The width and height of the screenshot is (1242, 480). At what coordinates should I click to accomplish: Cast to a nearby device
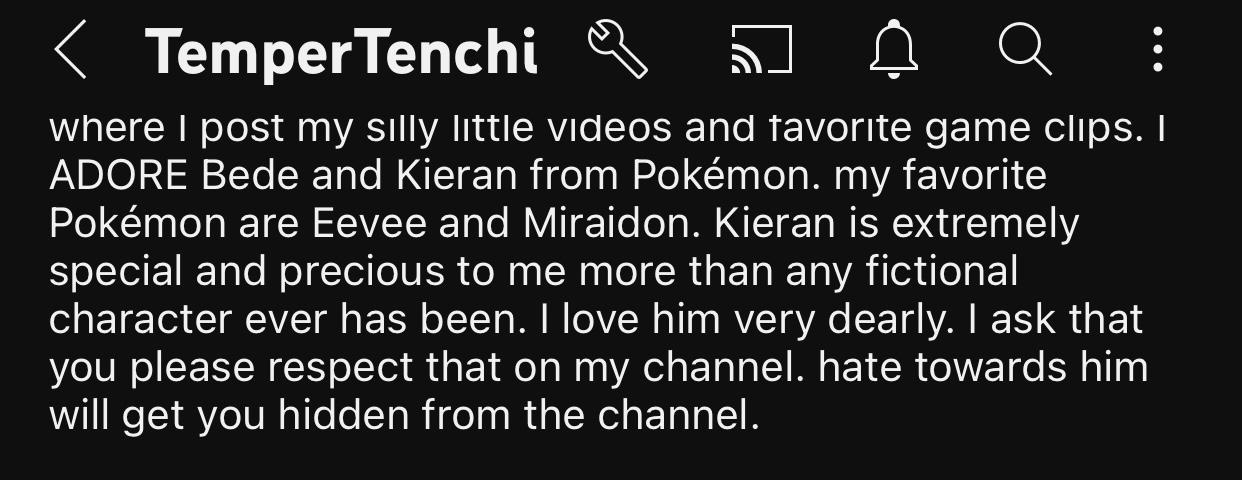coord(761,50)
